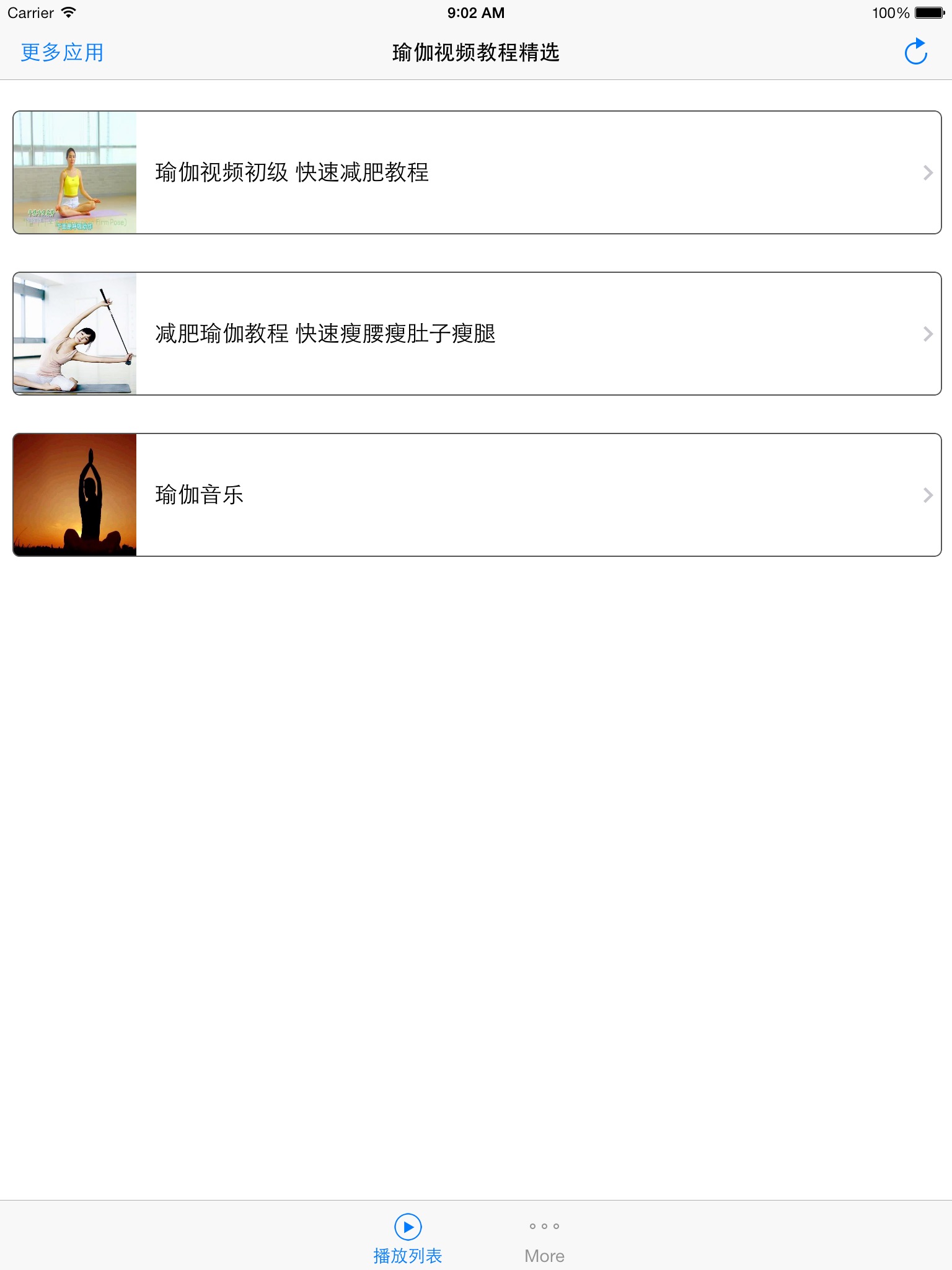Open 减肥瑜伽教程 快速瘦腰瘦肚子瘦腿 playlist

point(477,334)
